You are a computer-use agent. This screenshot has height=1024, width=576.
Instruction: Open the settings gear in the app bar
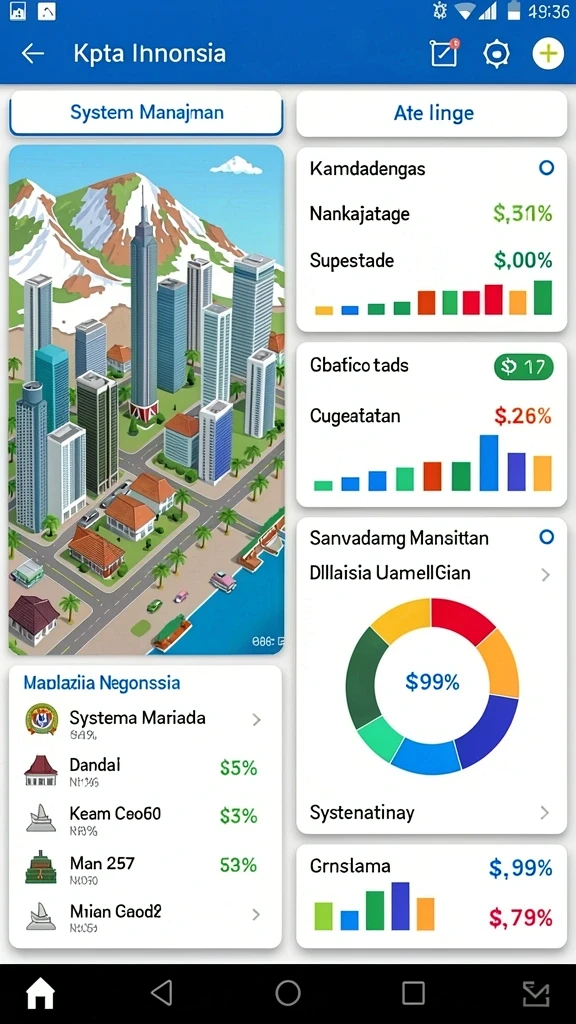(496, 54)
